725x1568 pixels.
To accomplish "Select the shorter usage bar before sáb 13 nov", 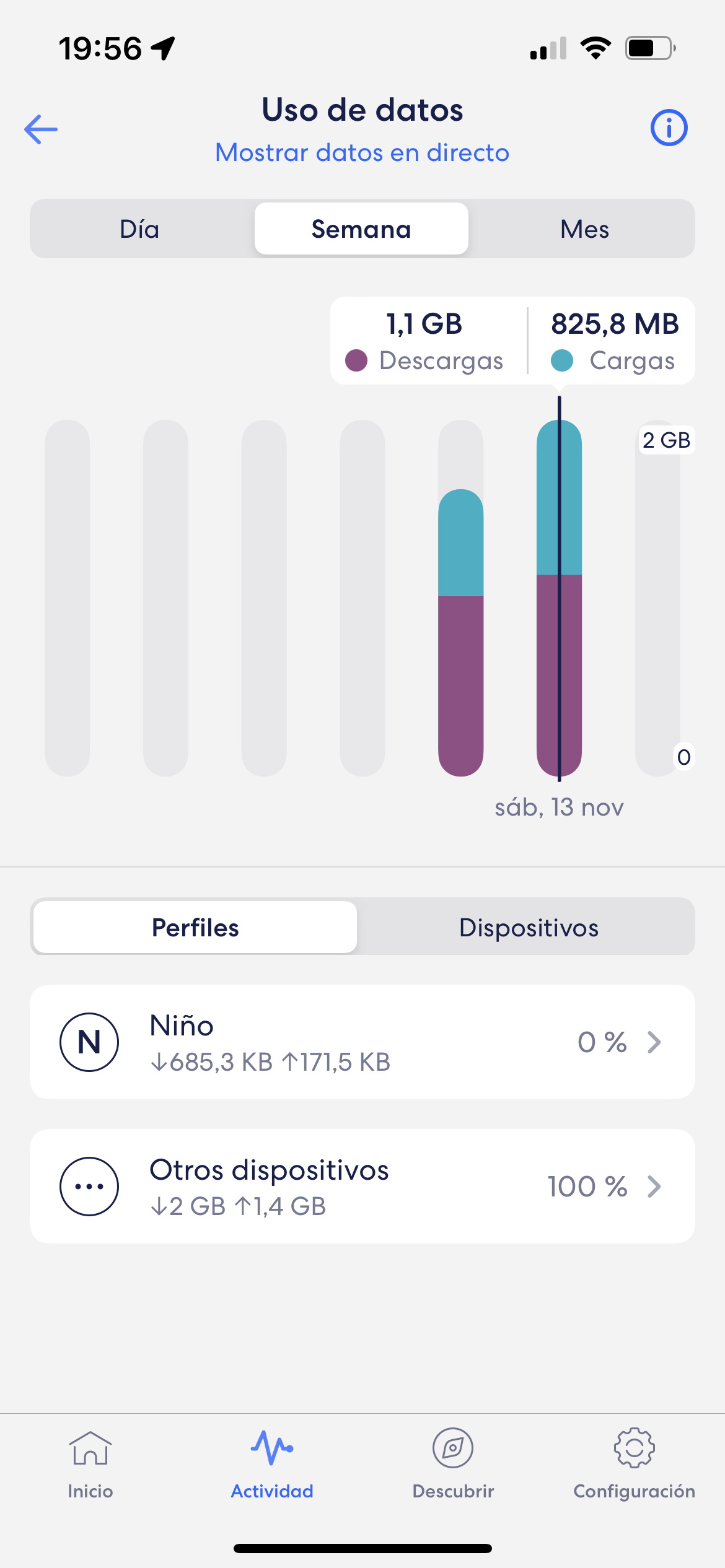I will point(460,632).
